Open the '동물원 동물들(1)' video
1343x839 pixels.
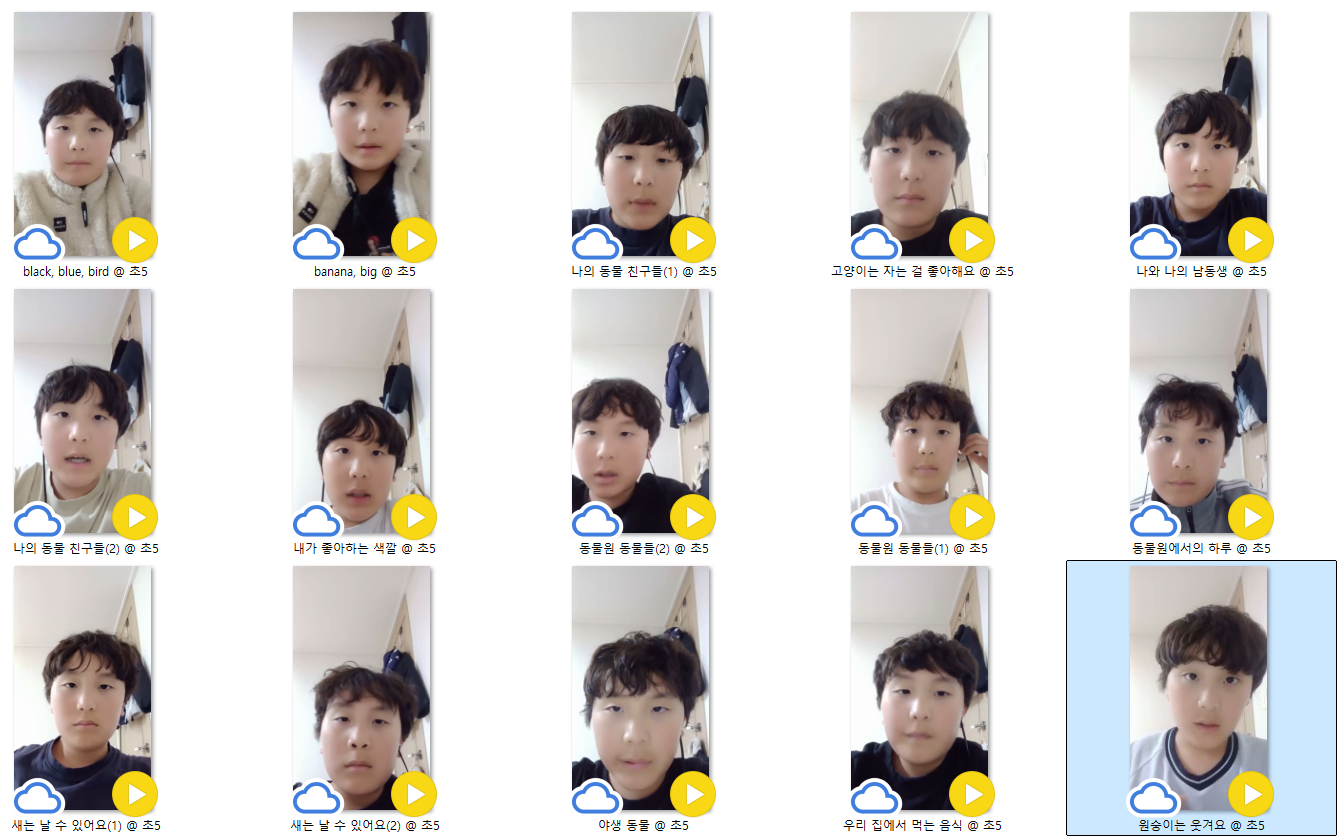click(x=920, y=412)
